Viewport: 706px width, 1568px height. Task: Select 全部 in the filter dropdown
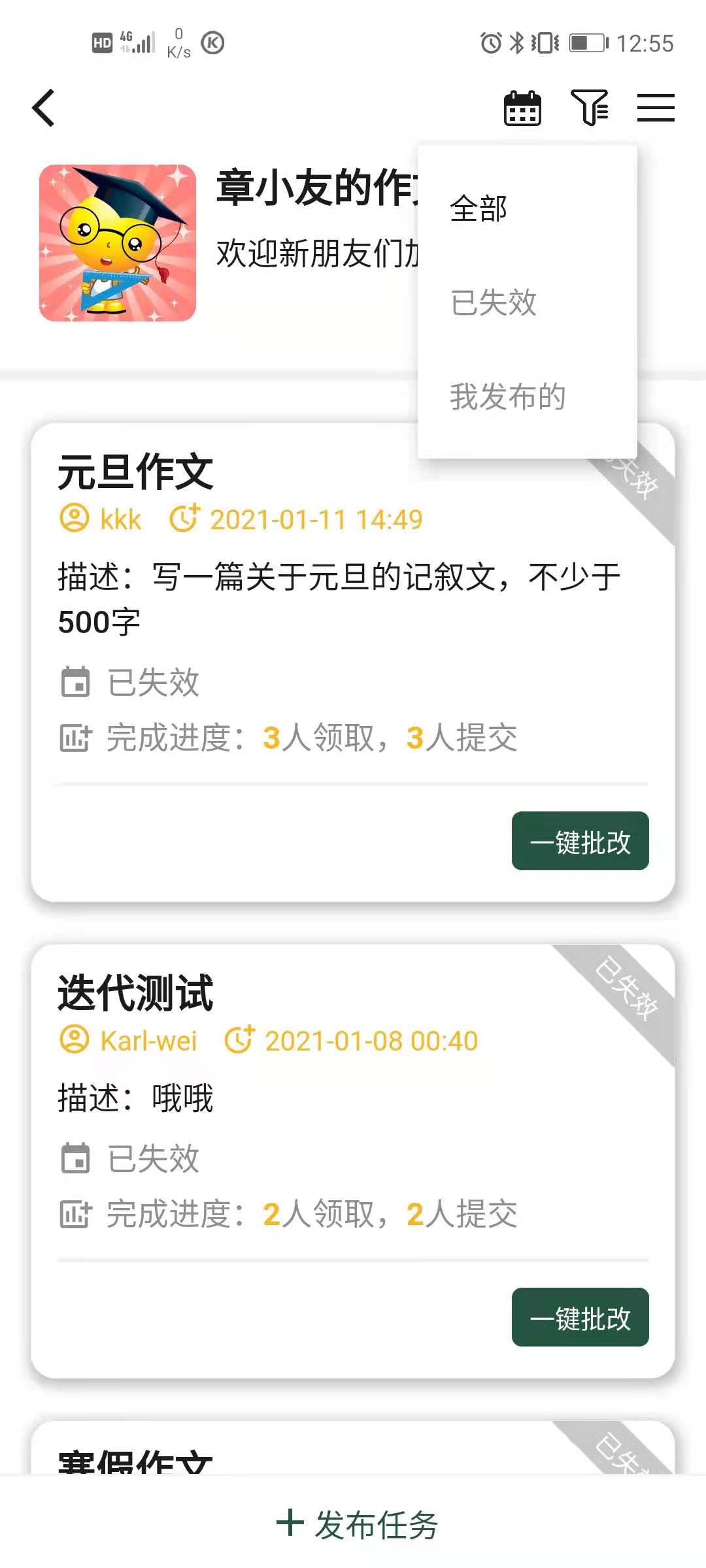[x=479, y=209]
